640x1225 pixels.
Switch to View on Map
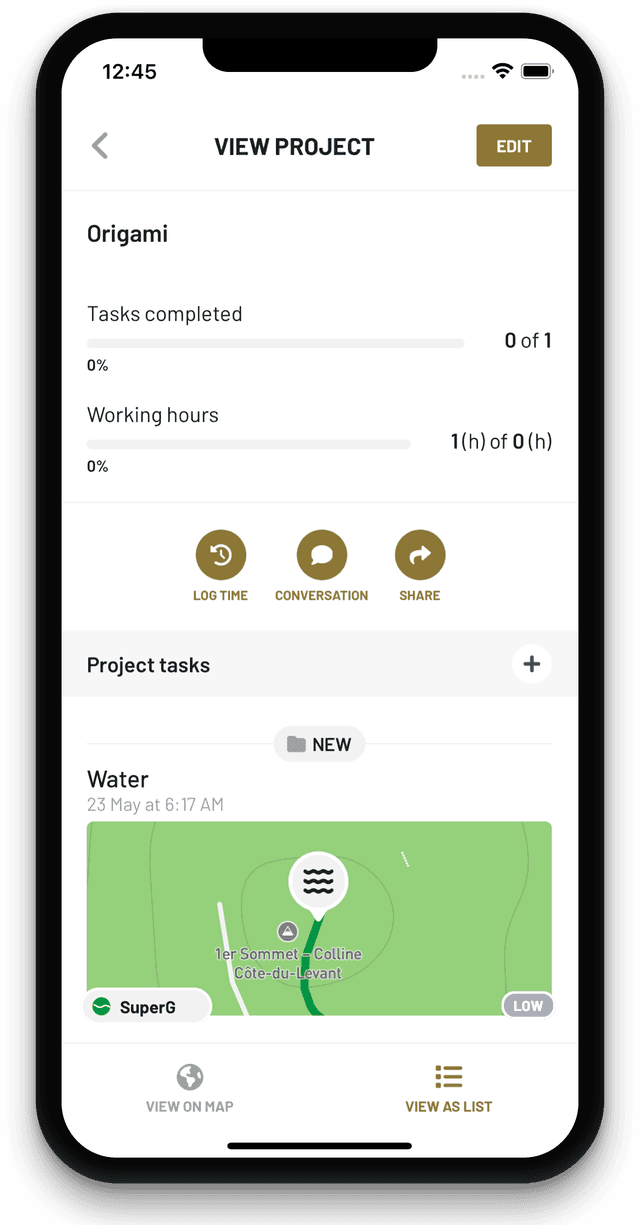pyautogui.click(x=190, y=1087)
